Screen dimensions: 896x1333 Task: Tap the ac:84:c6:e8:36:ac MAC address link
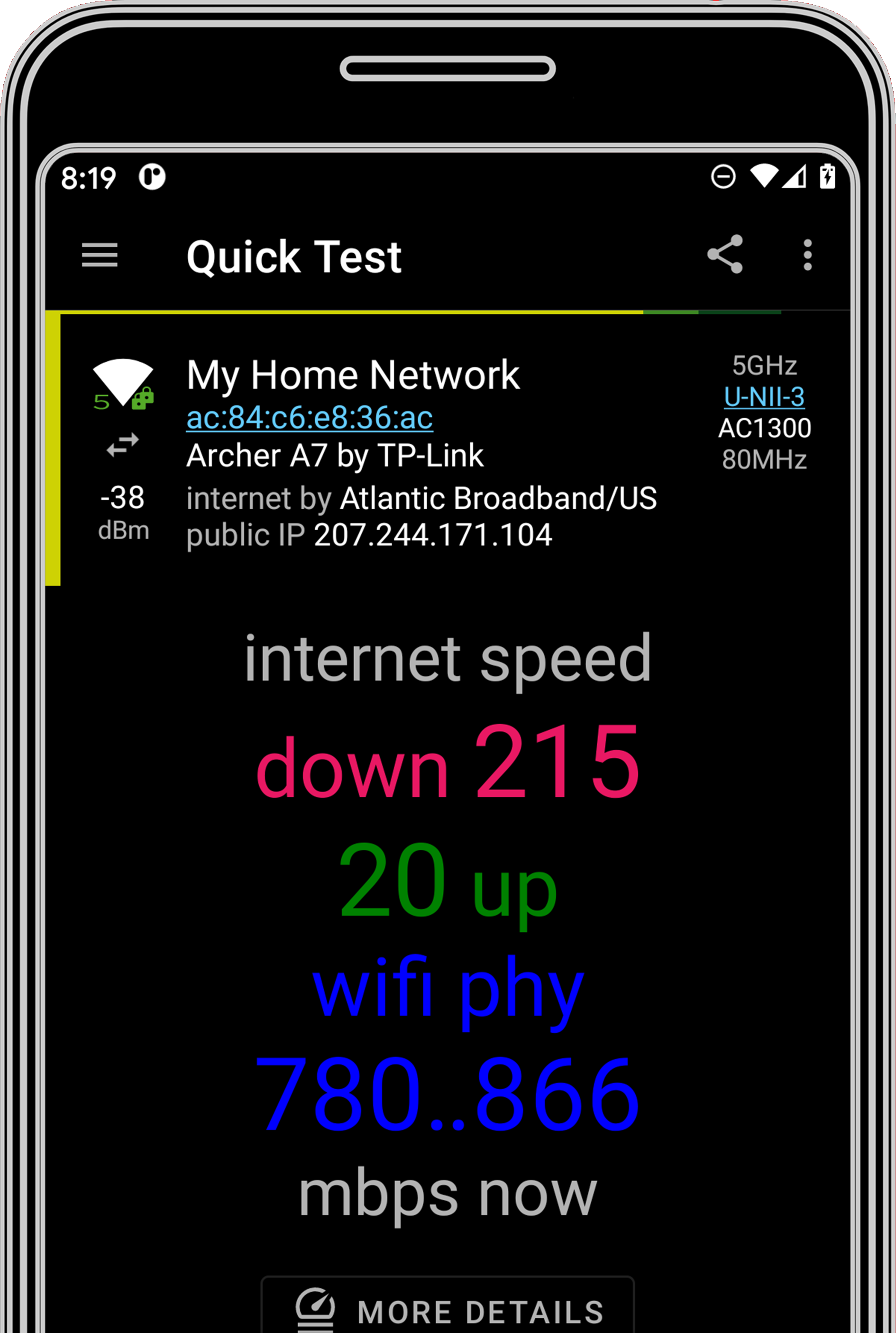coord(309,418)
